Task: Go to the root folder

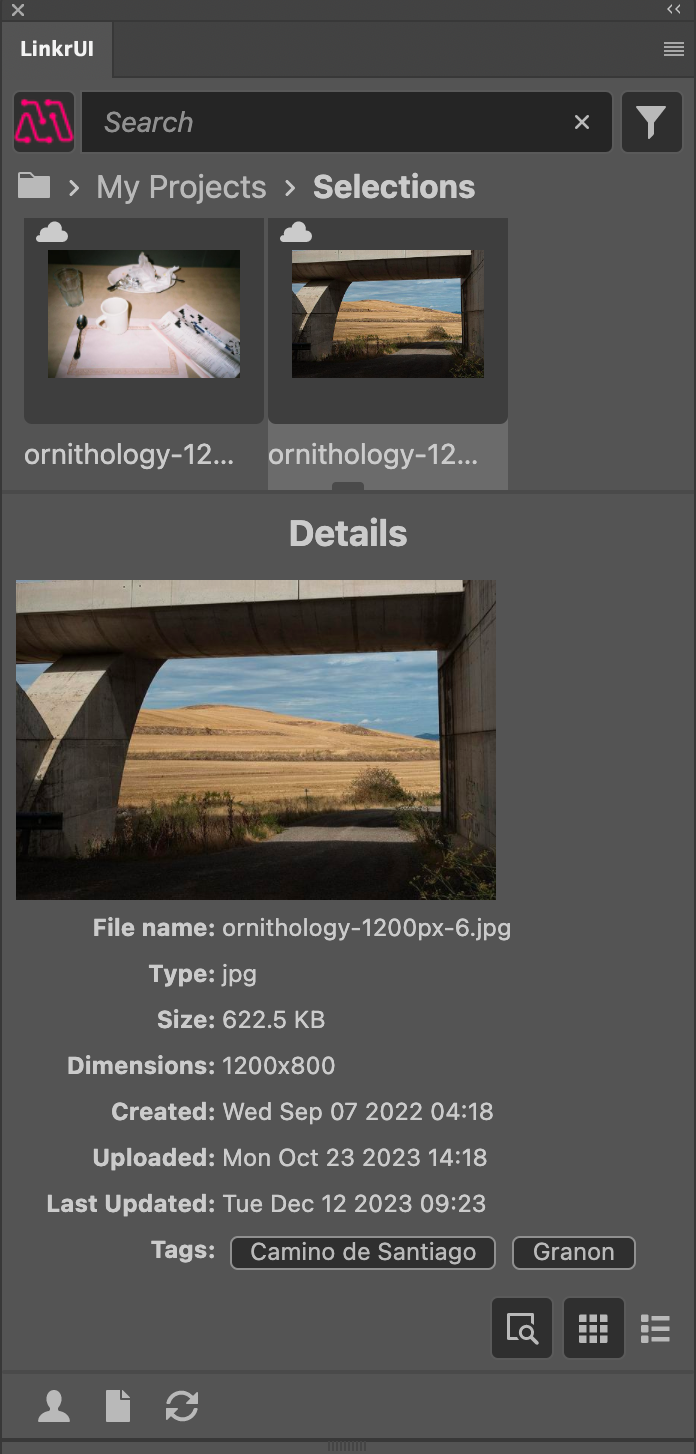Action: 34,186
